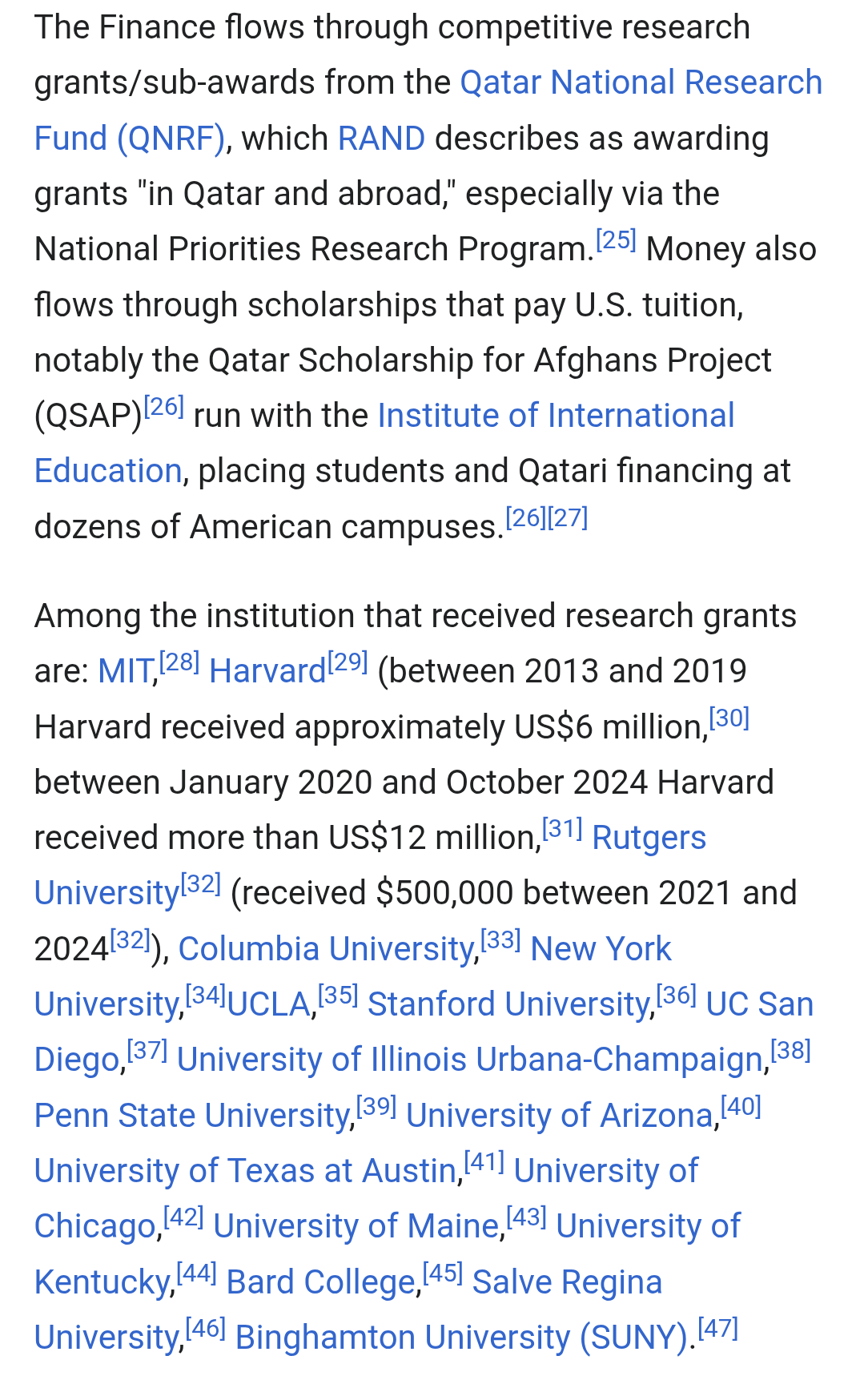
Task: View reference 47 footnote
Action: coord(717,1329)
